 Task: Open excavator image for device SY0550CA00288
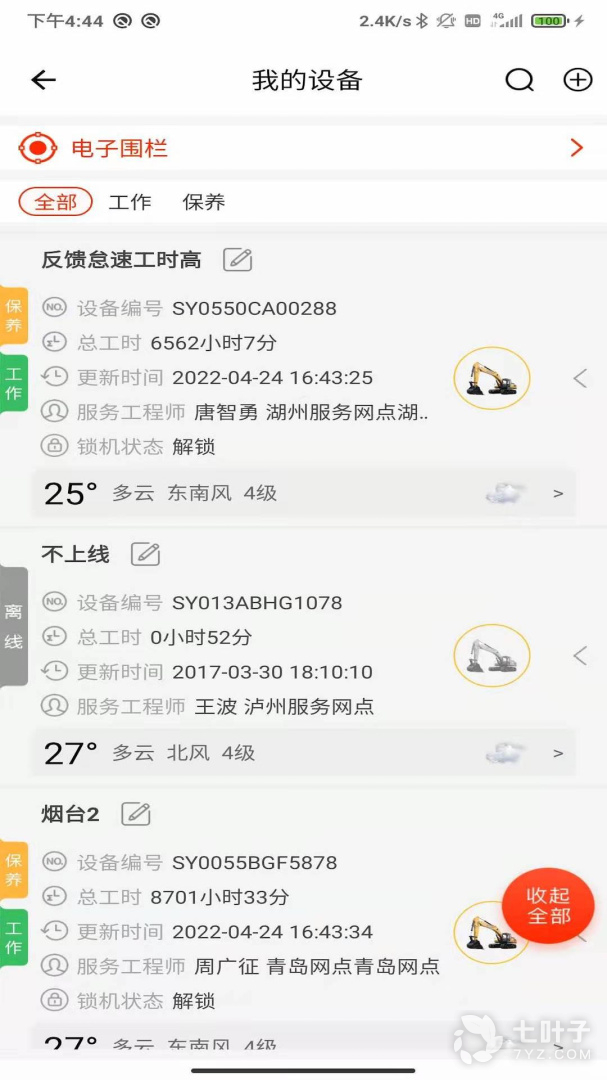point(491,379)
